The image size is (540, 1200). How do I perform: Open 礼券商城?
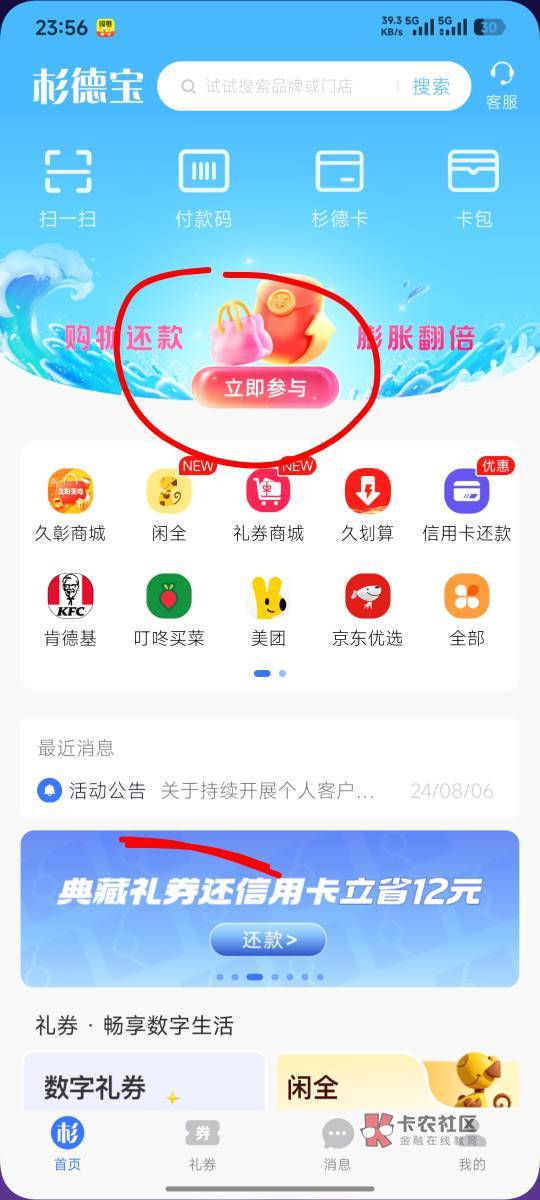(269, 505)
